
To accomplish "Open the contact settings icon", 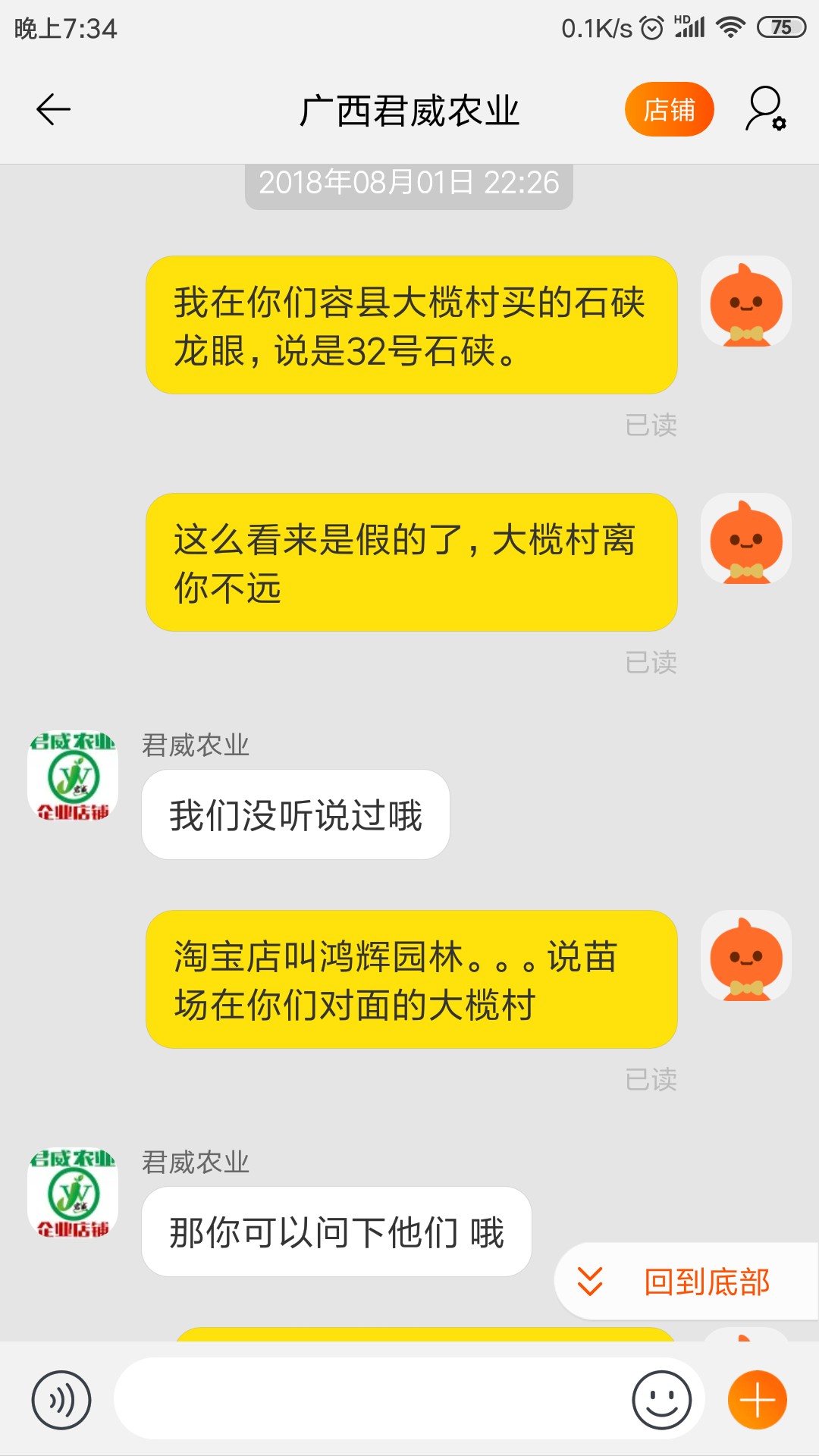I will 766,109.
